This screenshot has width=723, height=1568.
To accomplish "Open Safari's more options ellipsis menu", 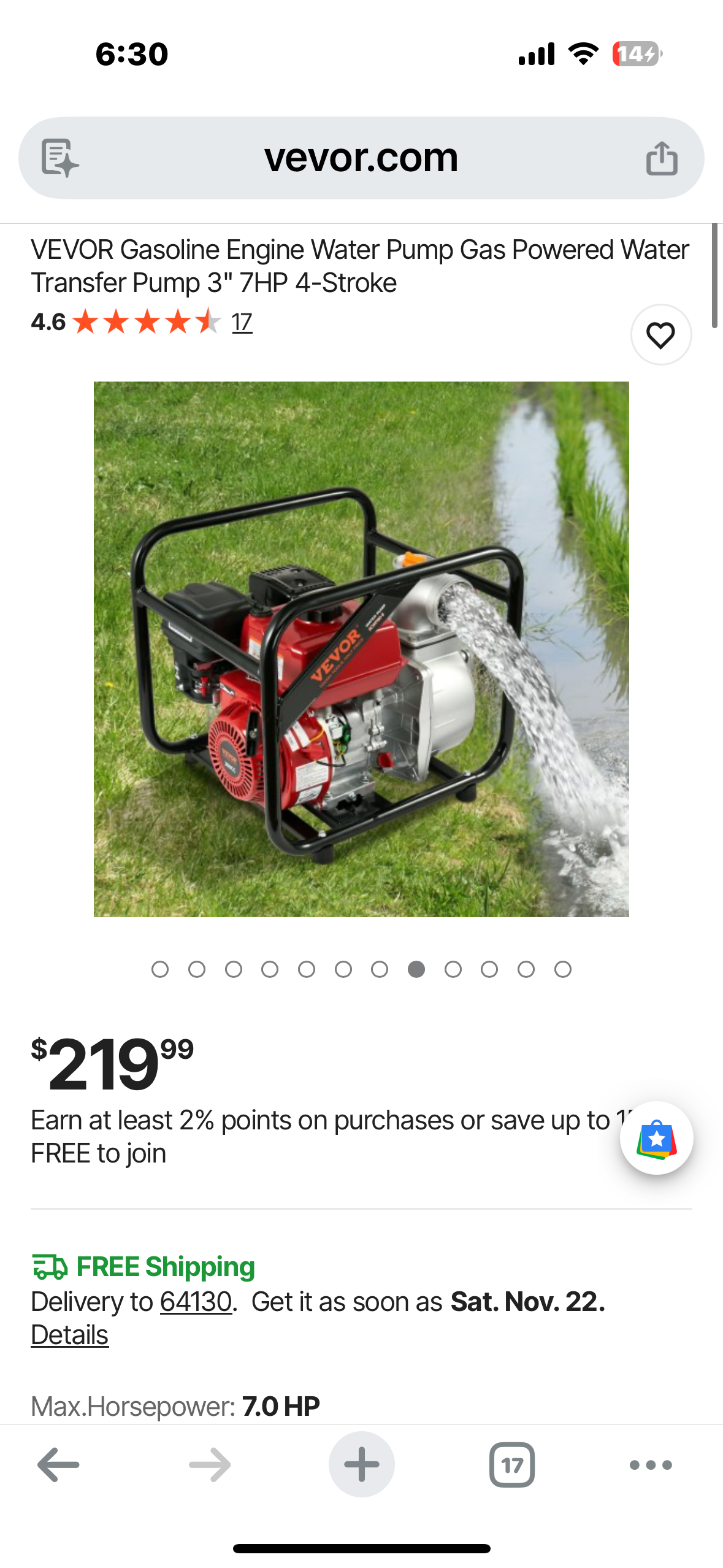I will (651, 1466).
